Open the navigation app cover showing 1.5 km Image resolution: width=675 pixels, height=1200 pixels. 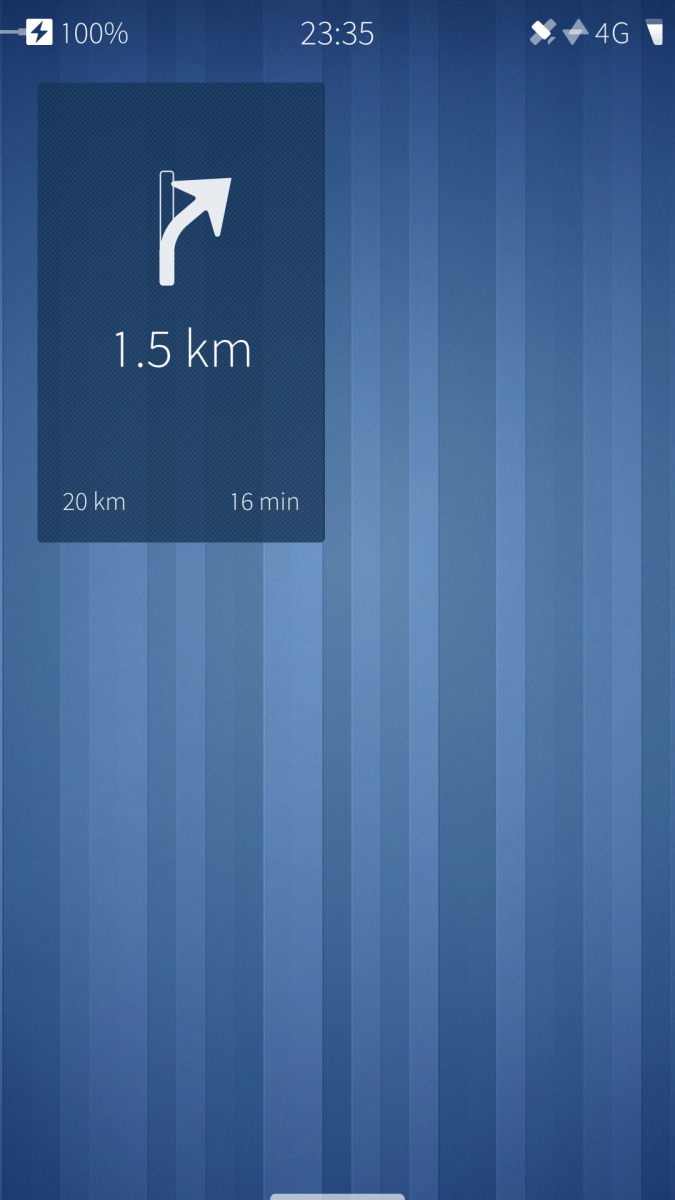pyautogui.click(x=181, y=312)
